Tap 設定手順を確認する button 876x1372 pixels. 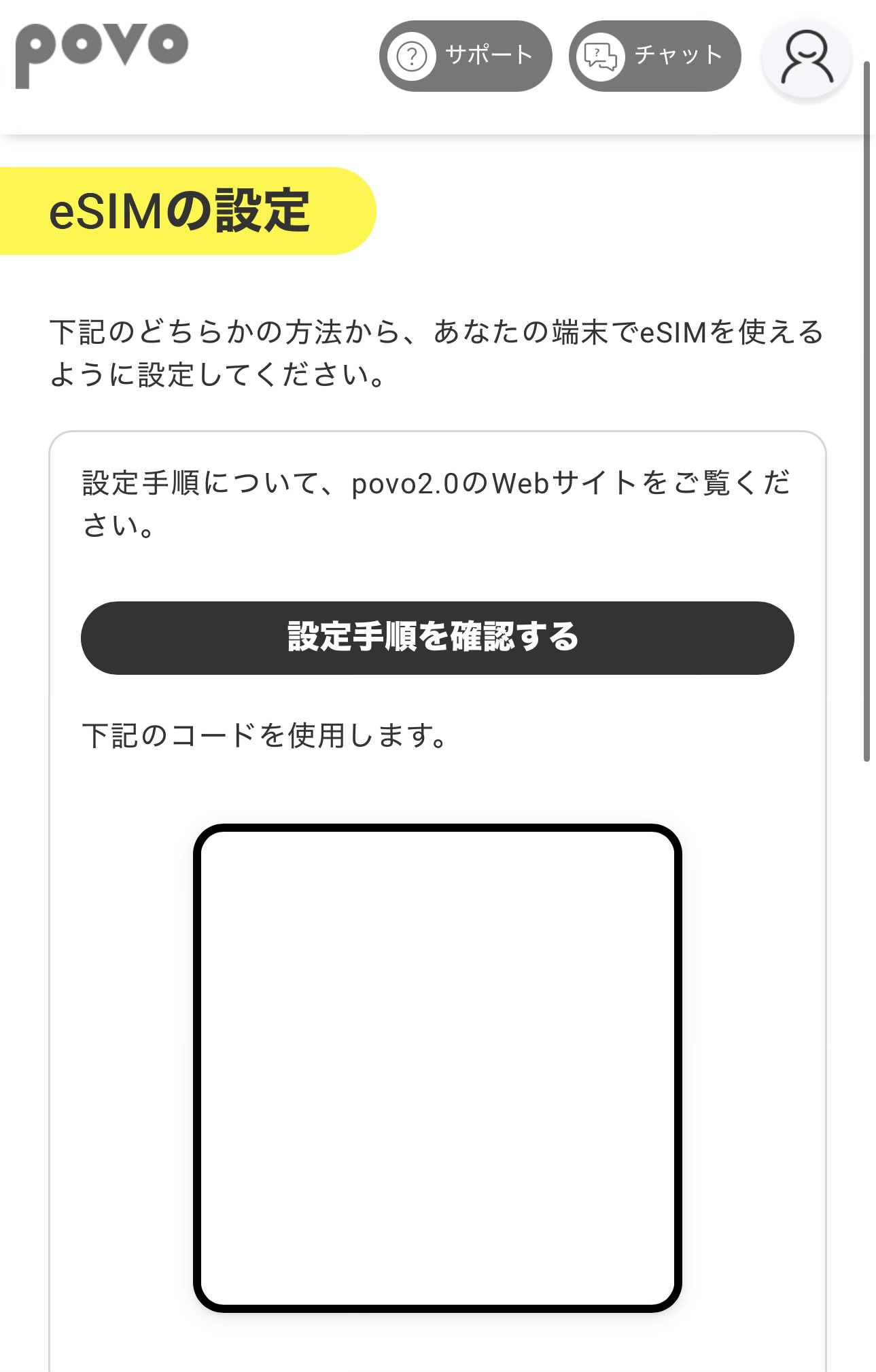click(437, 637)
